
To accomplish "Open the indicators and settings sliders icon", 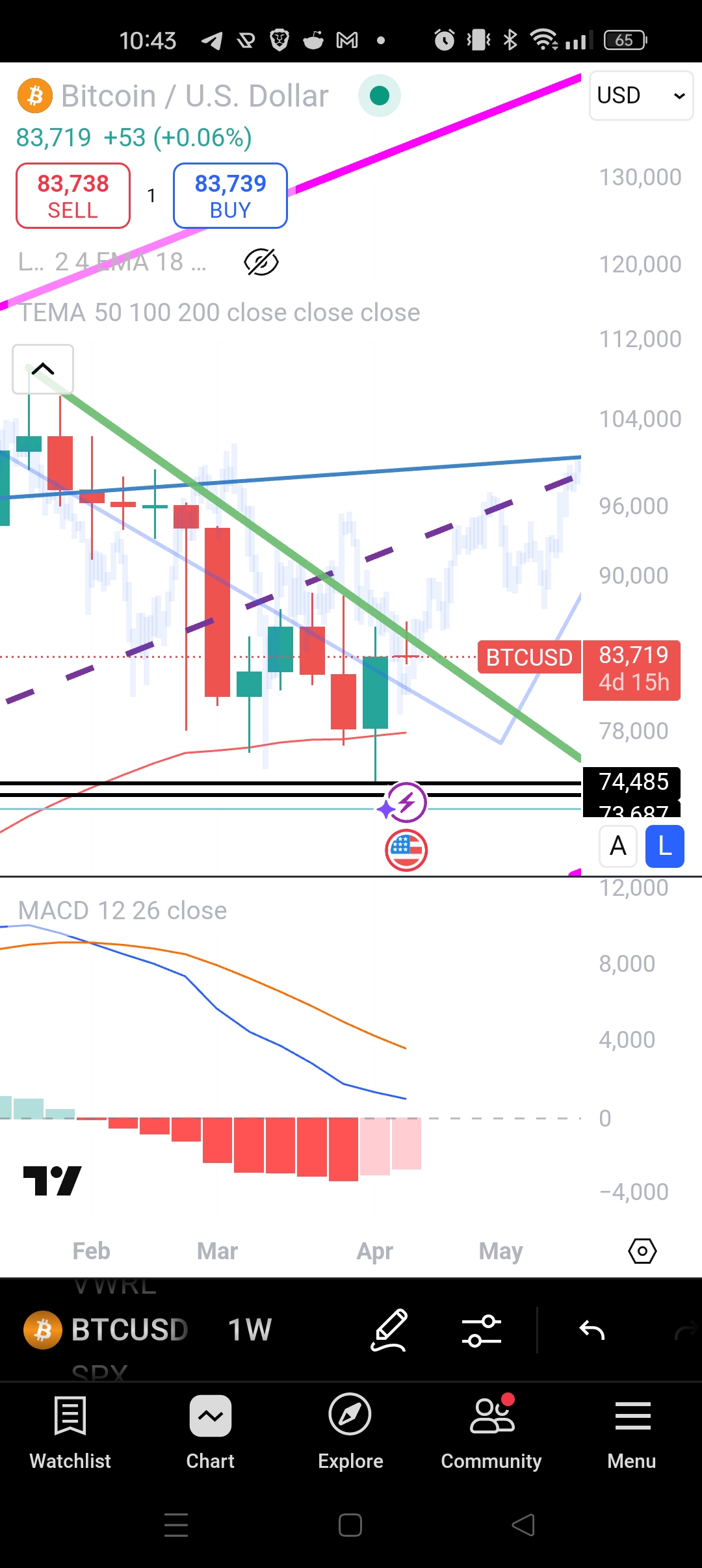I will click(482, 1330).
